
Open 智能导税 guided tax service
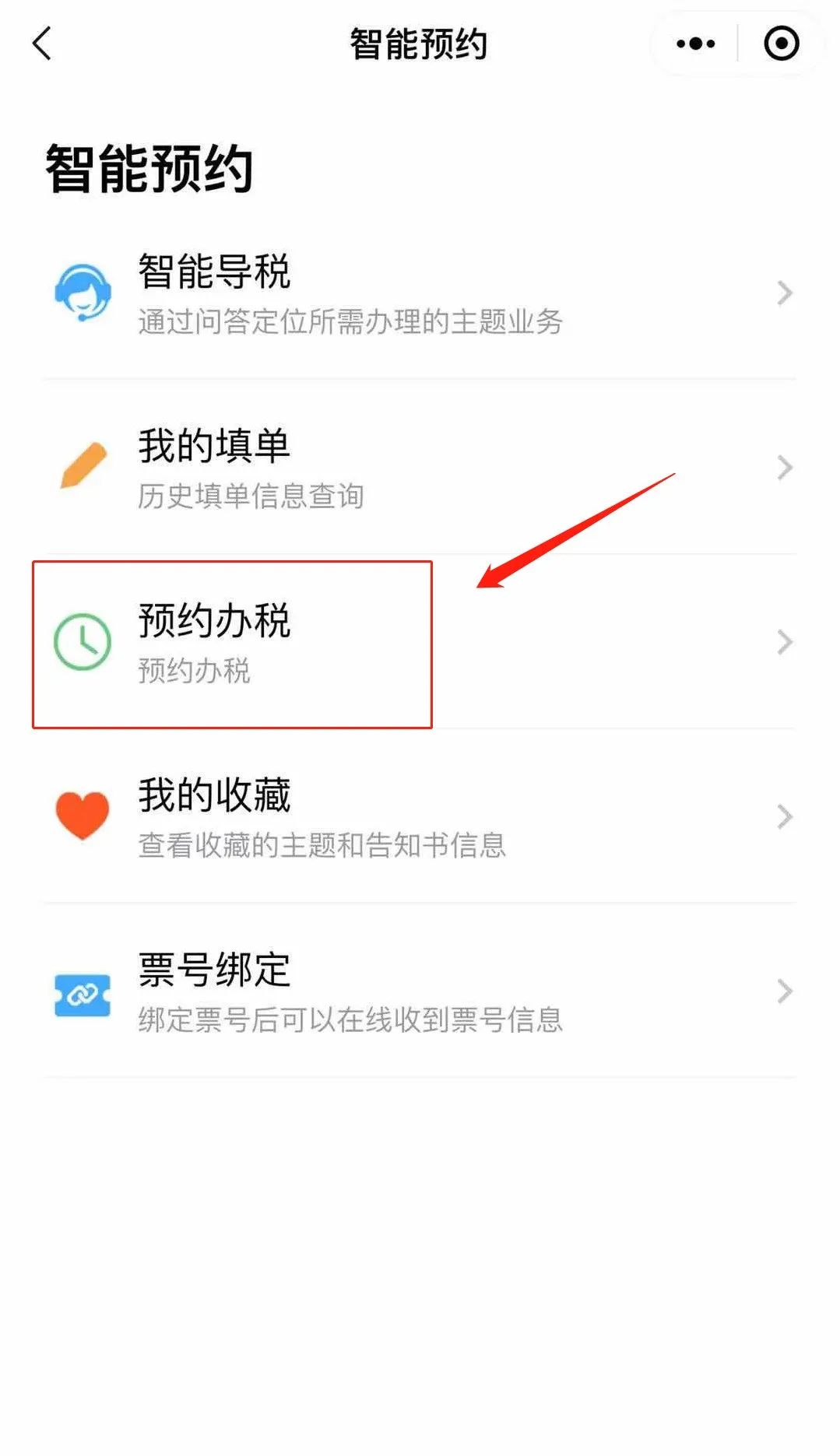tap(420, 293)
